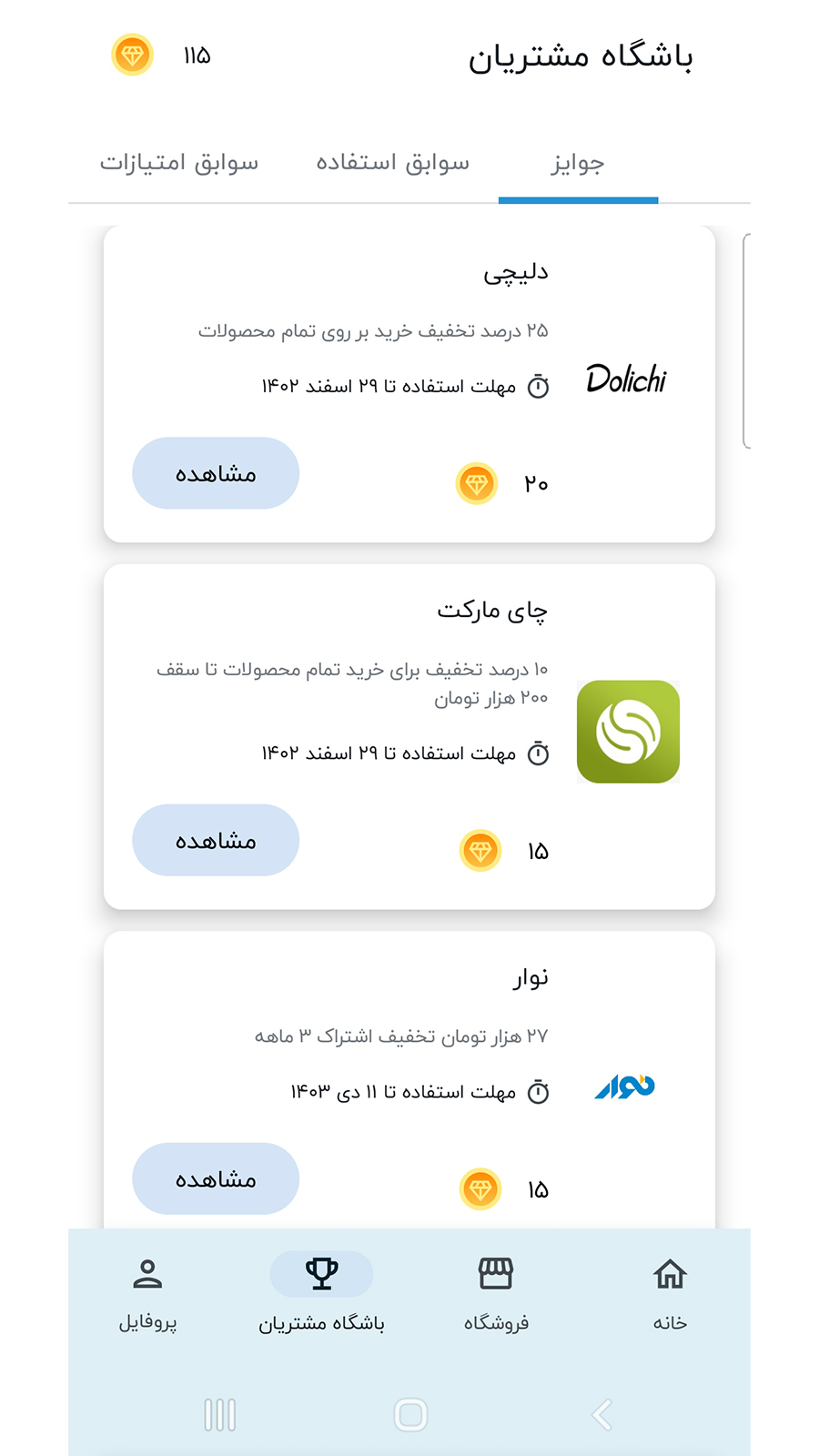Tap the coin icon beside ۱۵ on چای مارکت
Screen dimensions: 819x1456
[481, 851]
